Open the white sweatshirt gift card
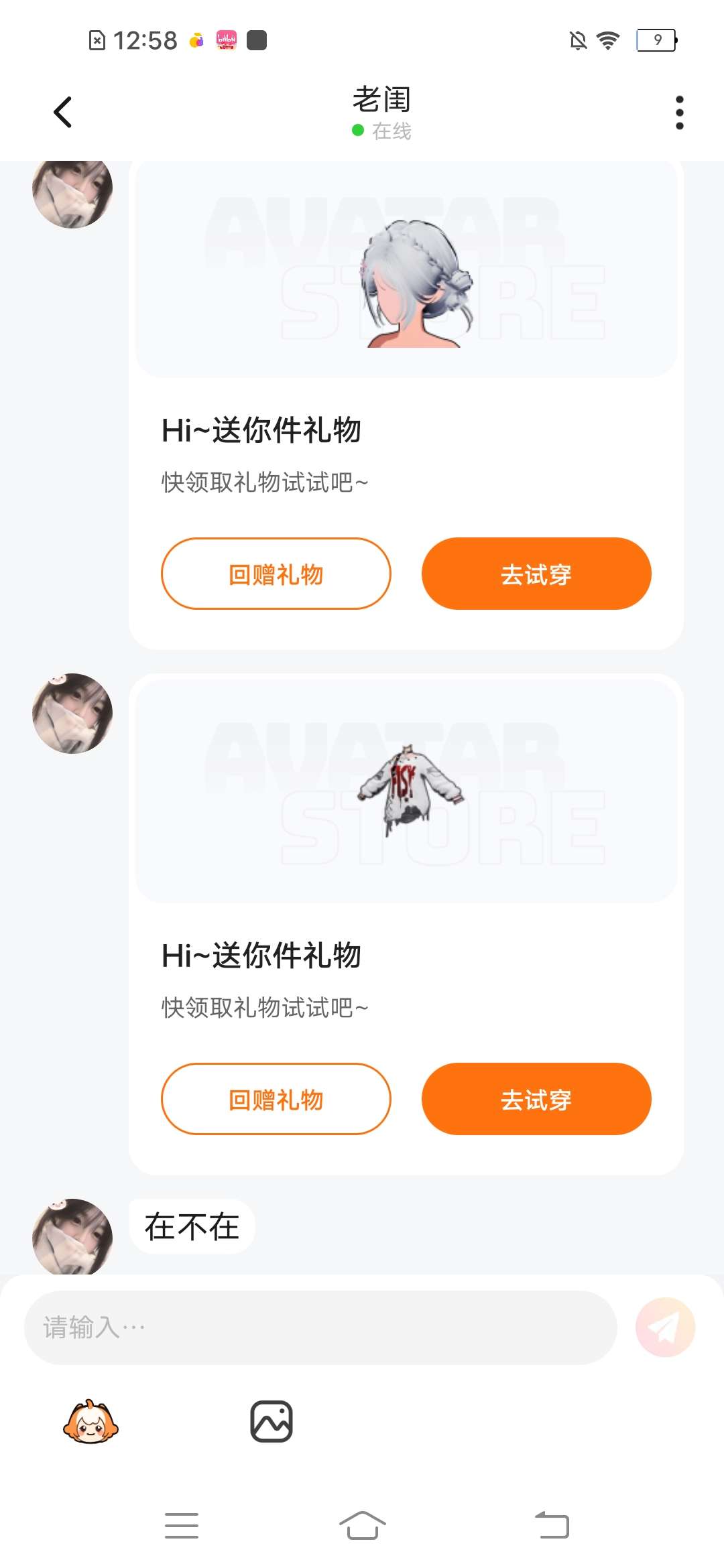Screen dimensions: 724x1568 coord(406,791)
